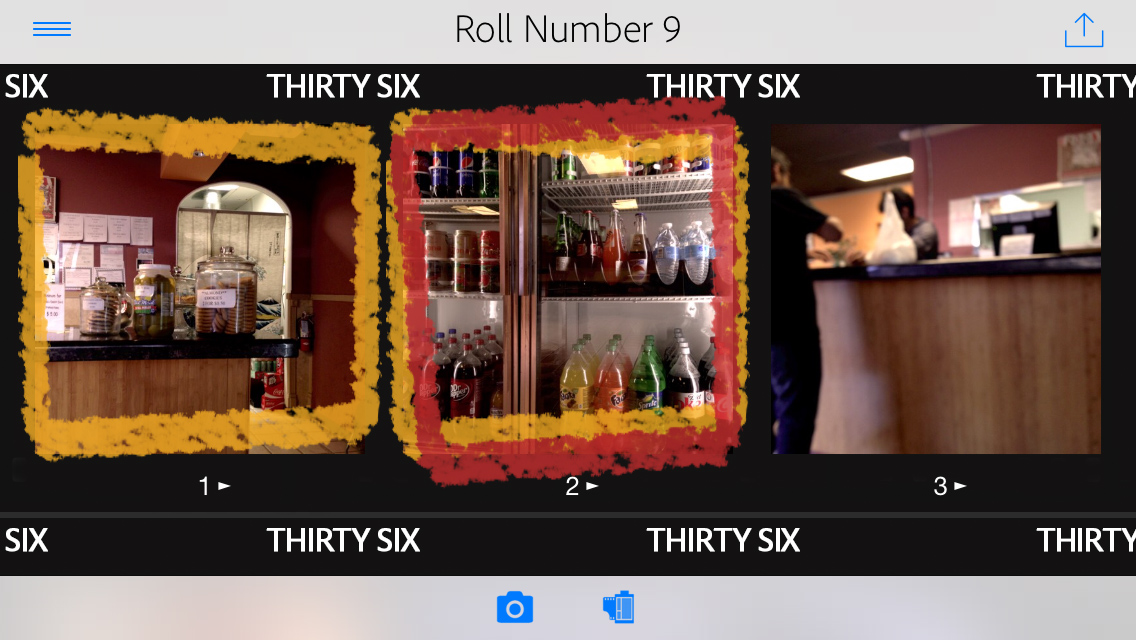
Task: Open photo 3 of the counter
Action: (x=935, y=290)
